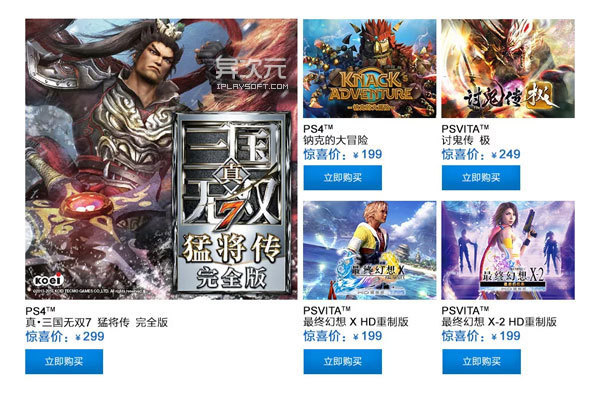Tap 立即购买 under 纳克的大冒险
The image size is (600, 400).
342,178
